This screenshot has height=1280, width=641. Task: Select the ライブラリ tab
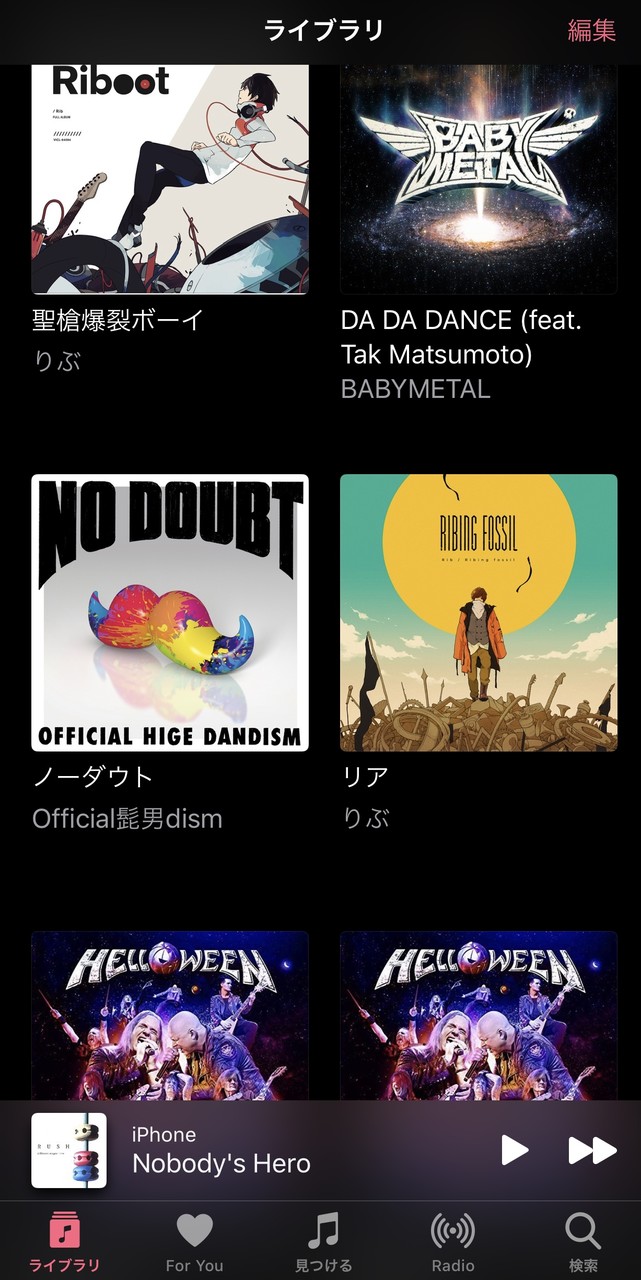tap(65, 1242)
